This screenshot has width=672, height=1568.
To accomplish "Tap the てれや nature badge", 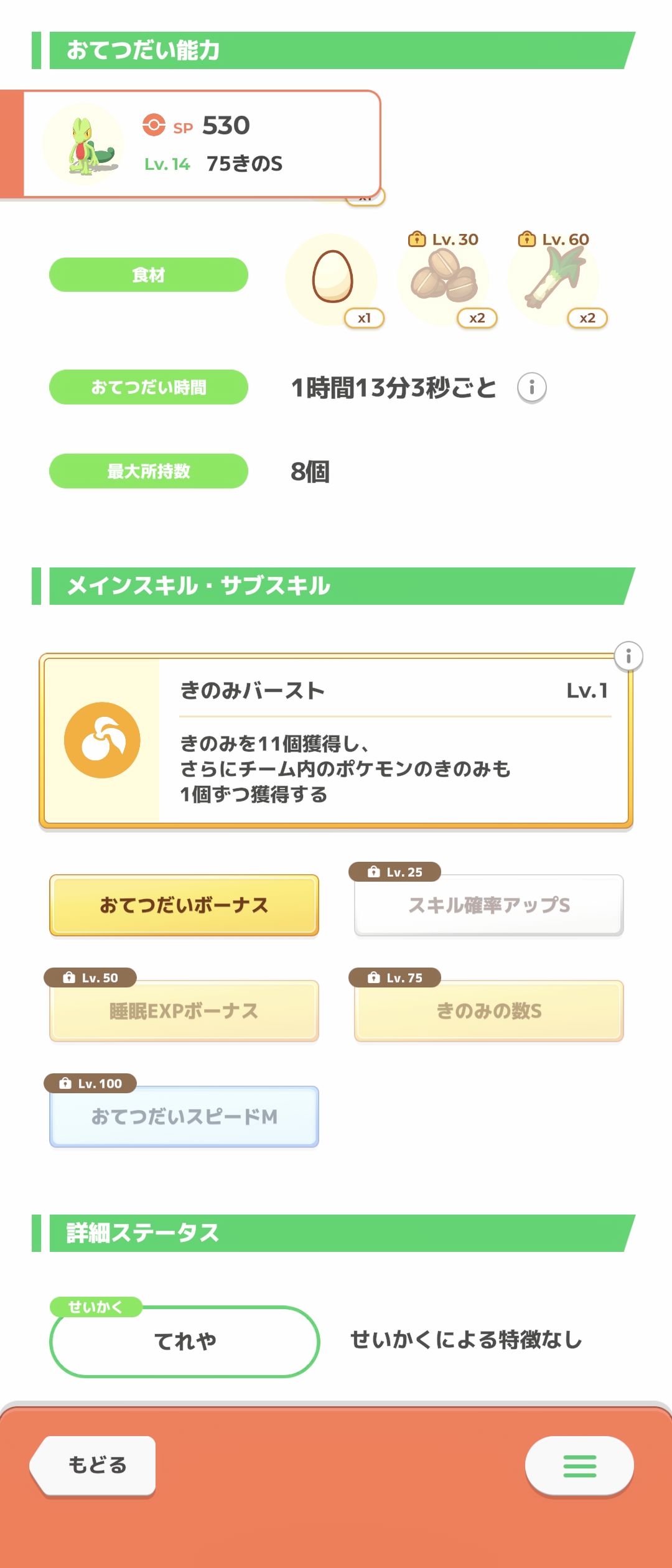I will point(183,1342).
